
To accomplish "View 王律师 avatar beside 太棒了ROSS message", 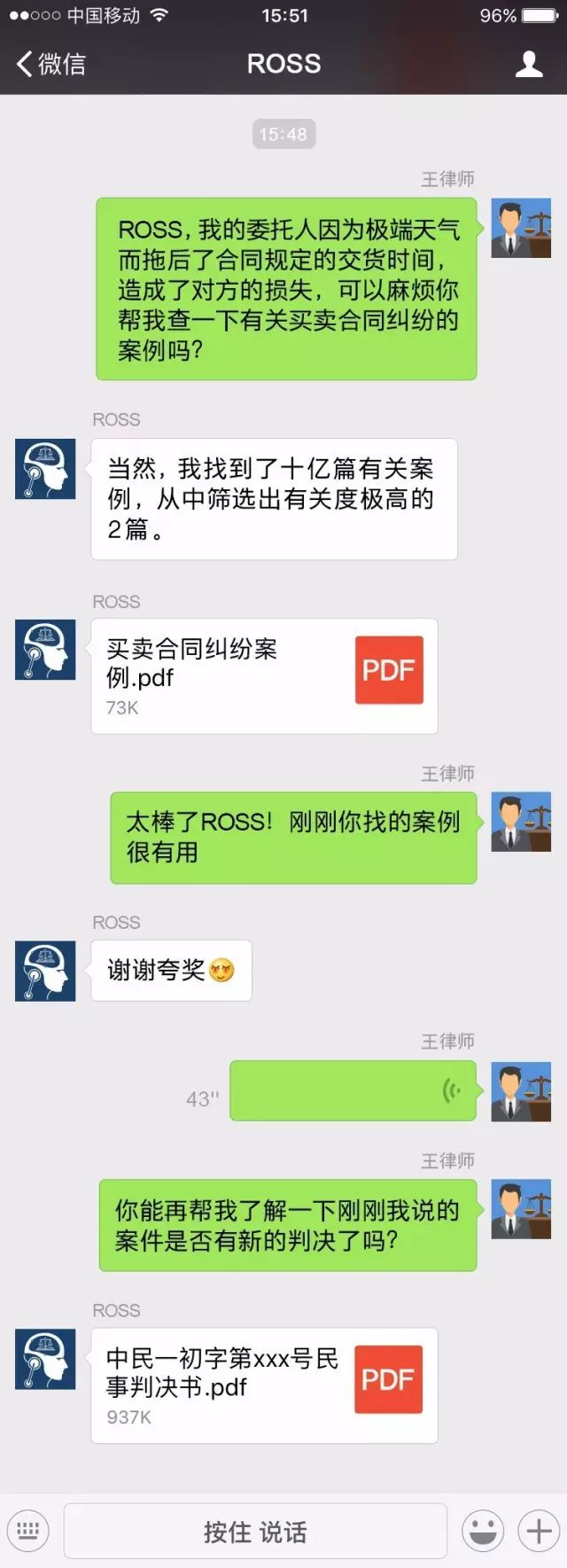I will (521, 823).
